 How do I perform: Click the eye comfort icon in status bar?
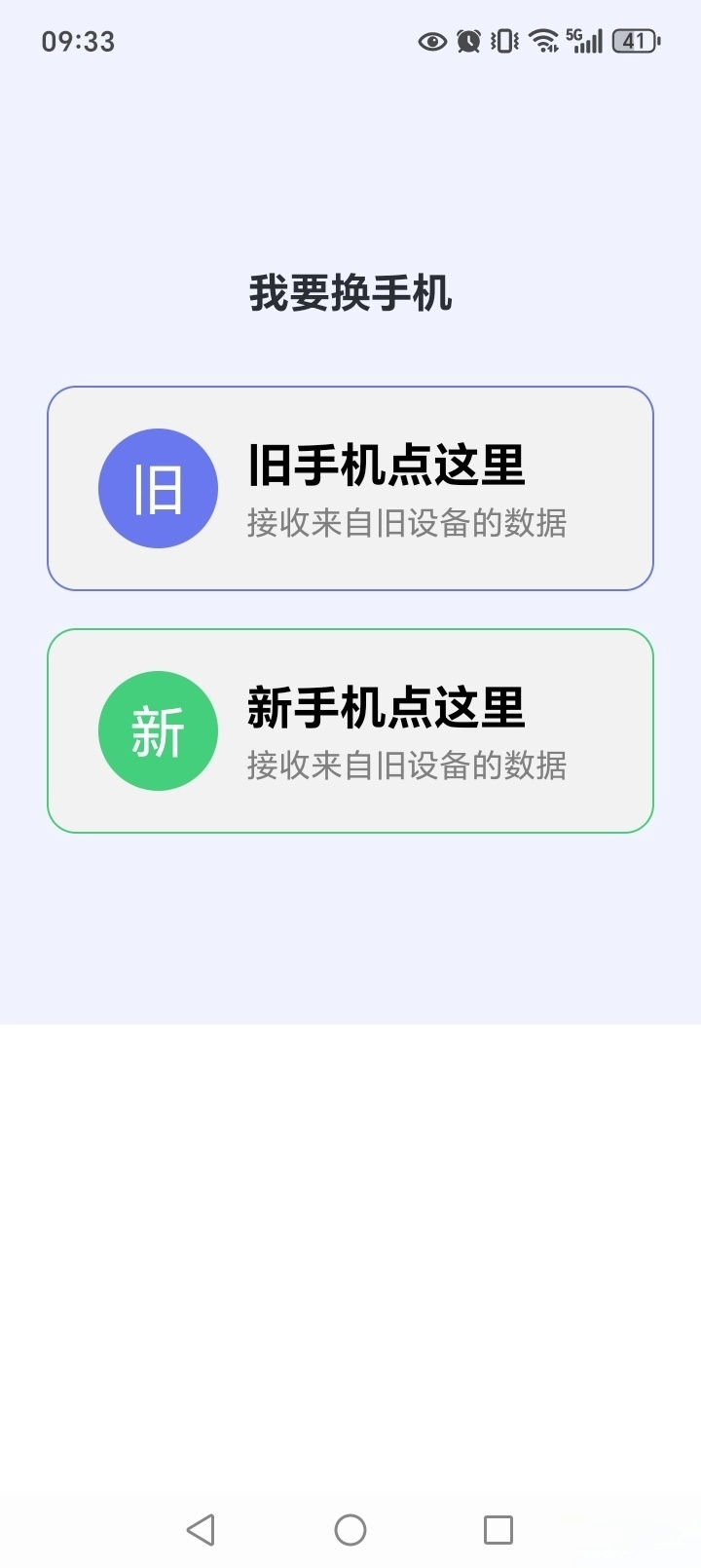(431, 41)
